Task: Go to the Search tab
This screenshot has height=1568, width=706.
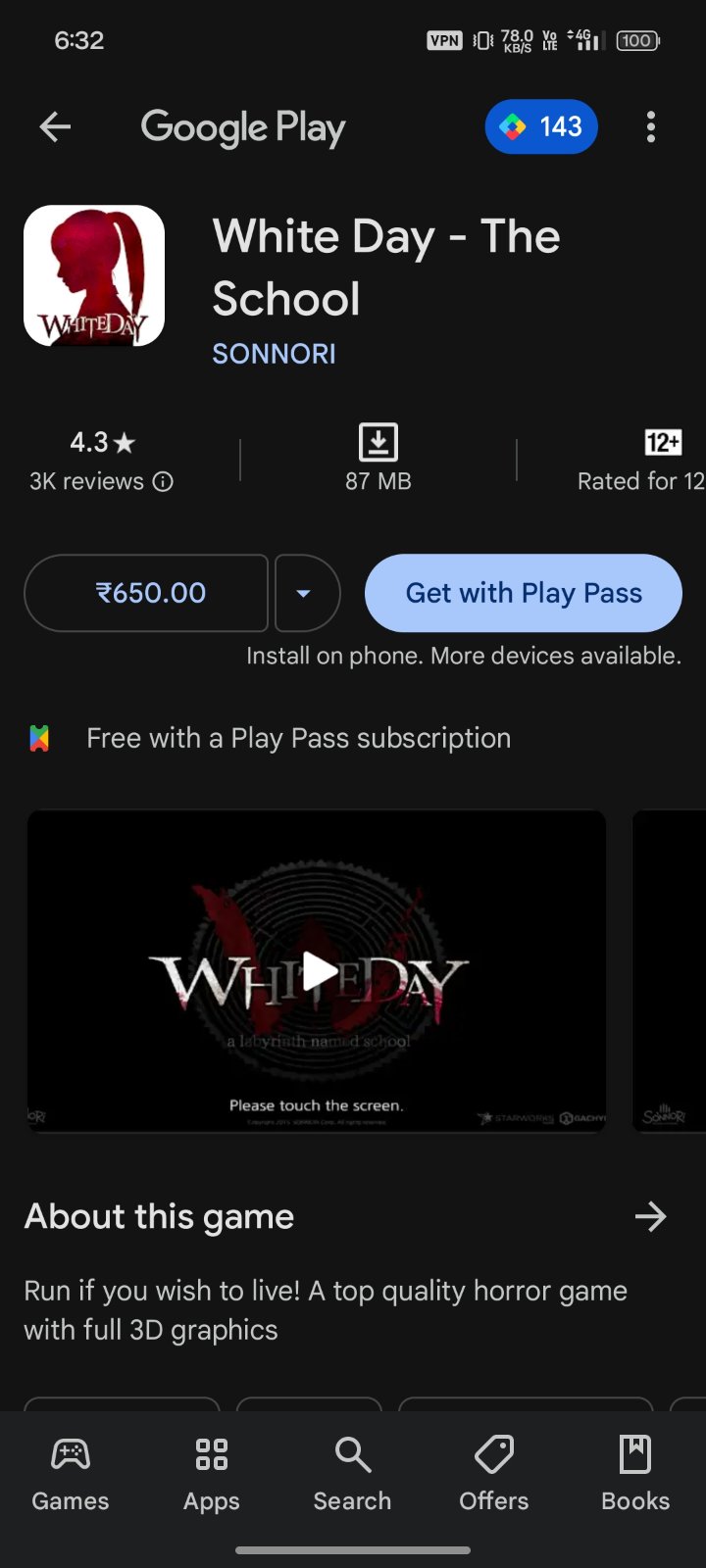Action: [x=353, y=1473]
